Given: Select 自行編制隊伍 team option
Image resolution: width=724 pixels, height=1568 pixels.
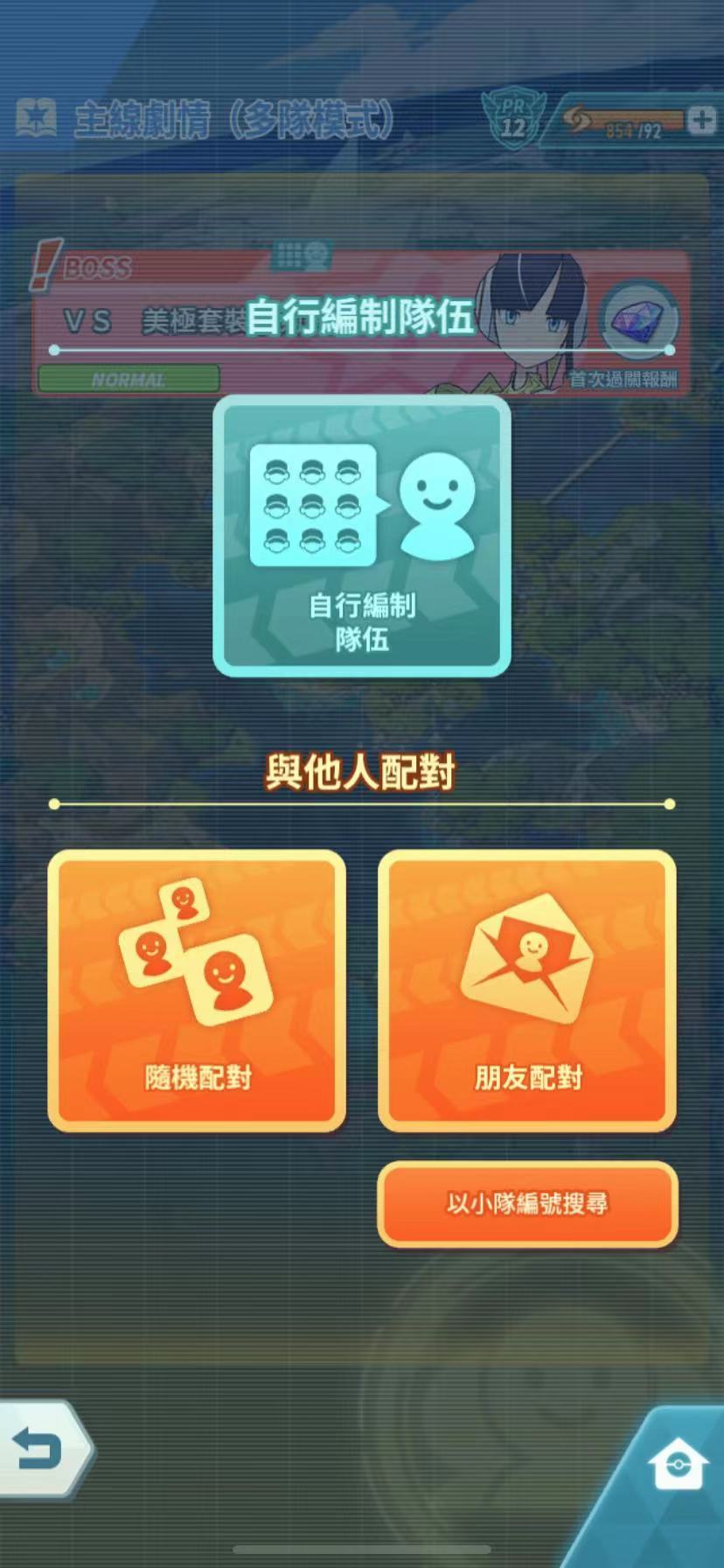Looking at the screenshot, I should (362, 535).
